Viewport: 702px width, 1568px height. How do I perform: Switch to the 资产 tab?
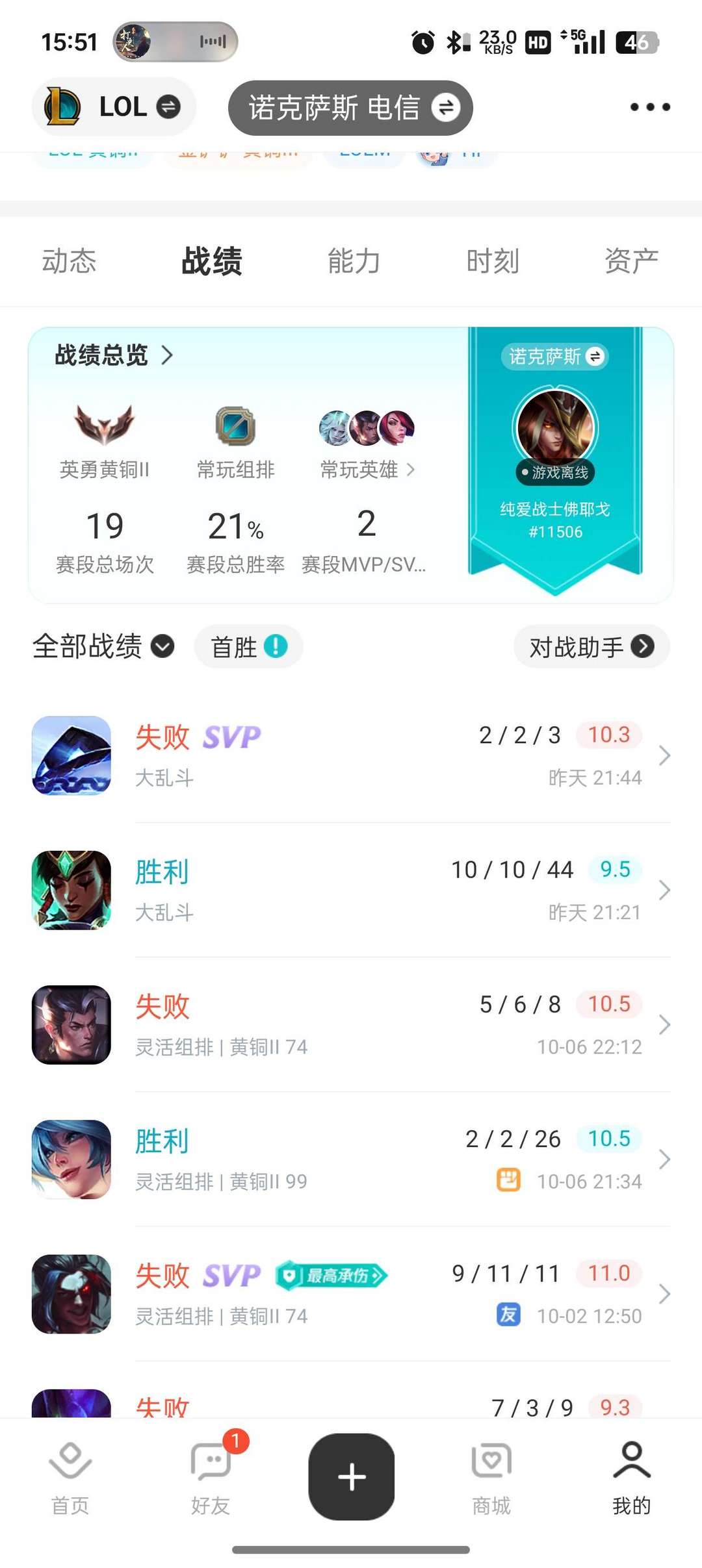[630, 261]
